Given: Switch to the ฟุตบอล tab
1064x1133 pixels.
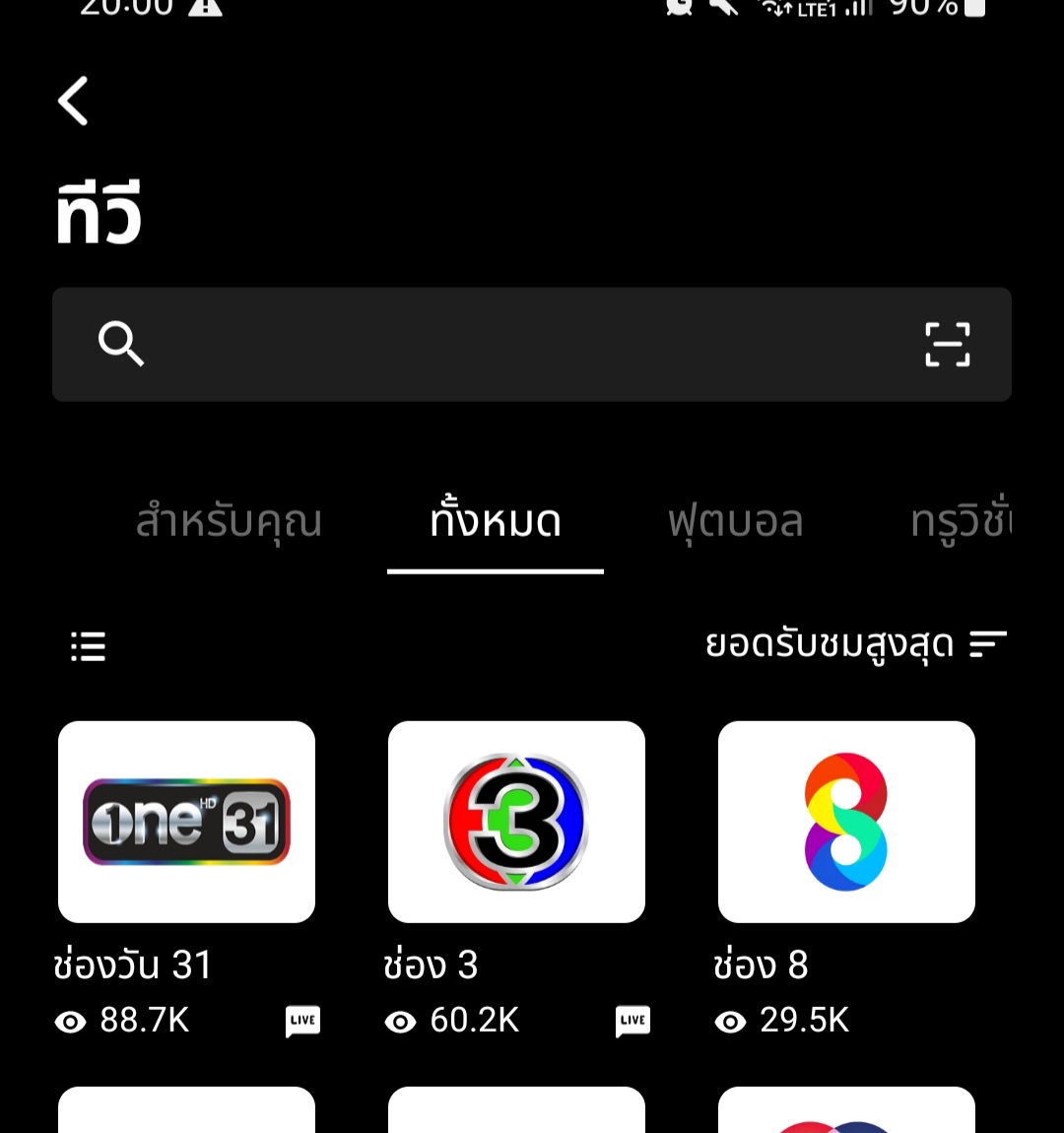Looking at the screenshot, I should tap(735, 521).
